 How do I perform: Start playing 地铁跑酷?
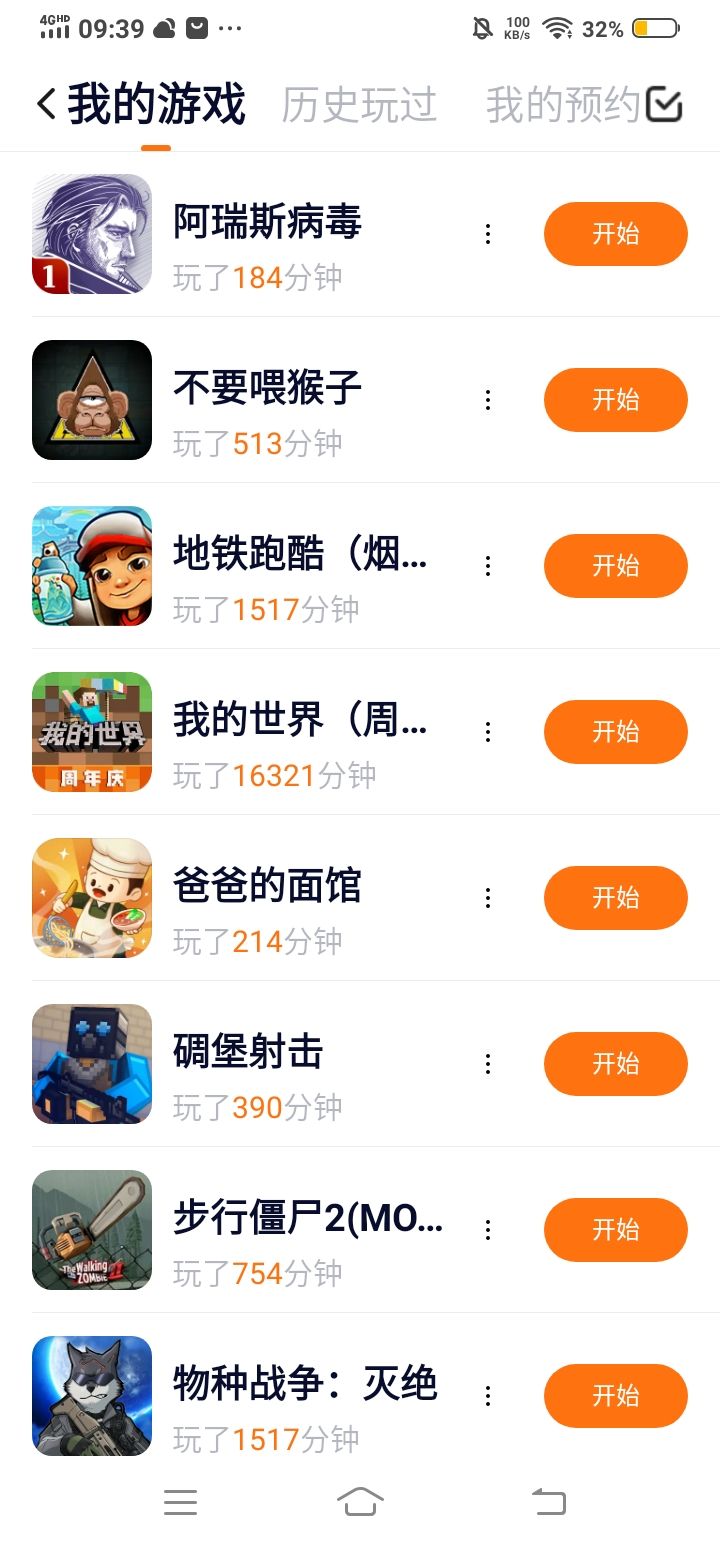(615, 566)
